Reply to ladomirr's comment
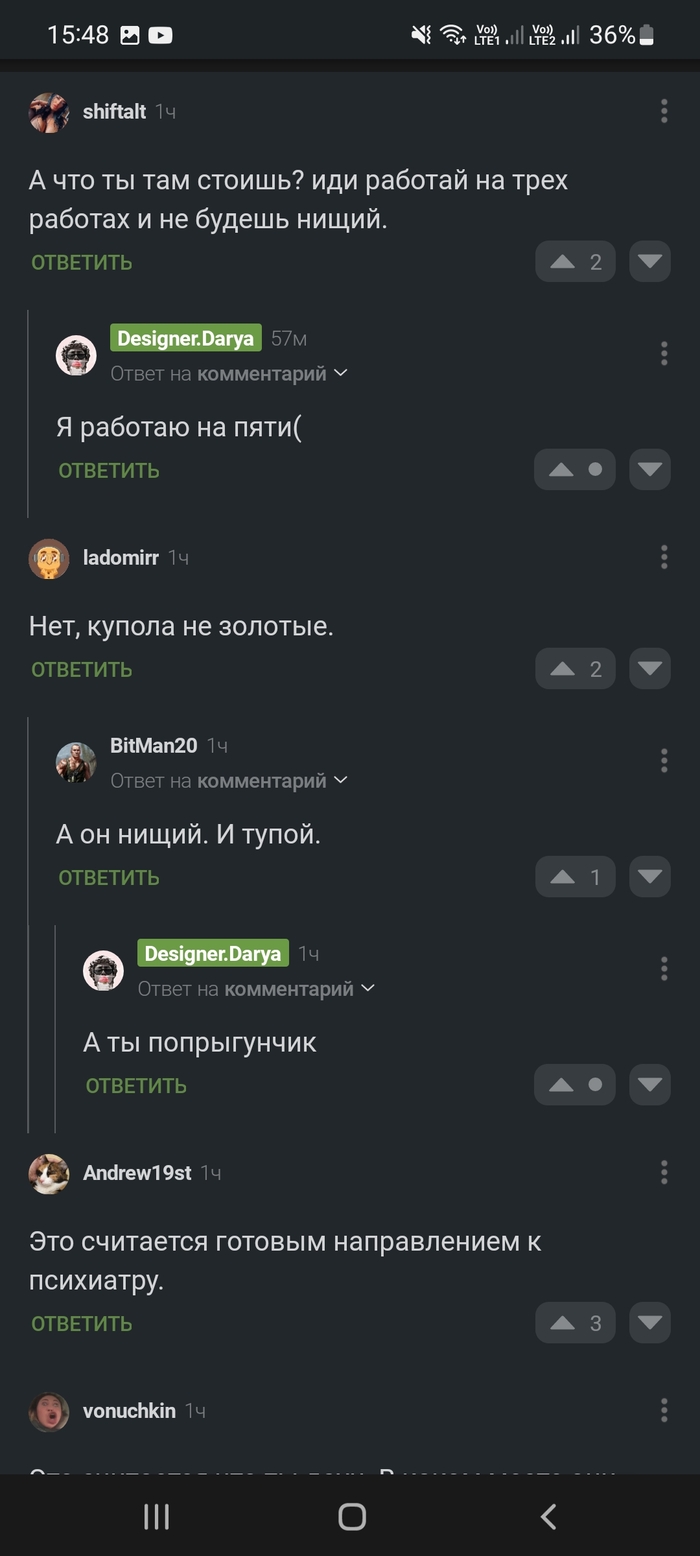The image size is (700, 1556). tap(81, 669)
